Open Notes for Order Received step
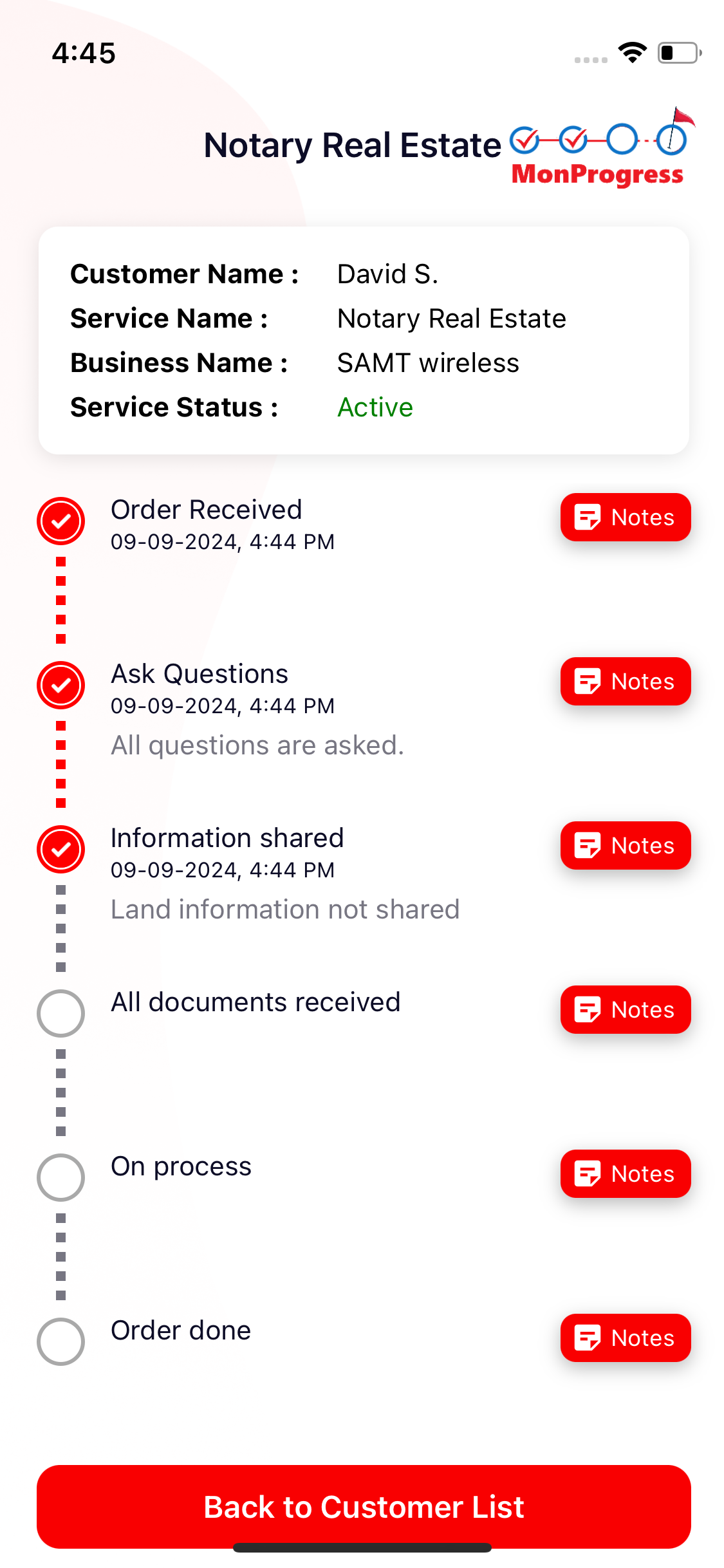Viewport: 724px width, 1568px height. (625, 518)
